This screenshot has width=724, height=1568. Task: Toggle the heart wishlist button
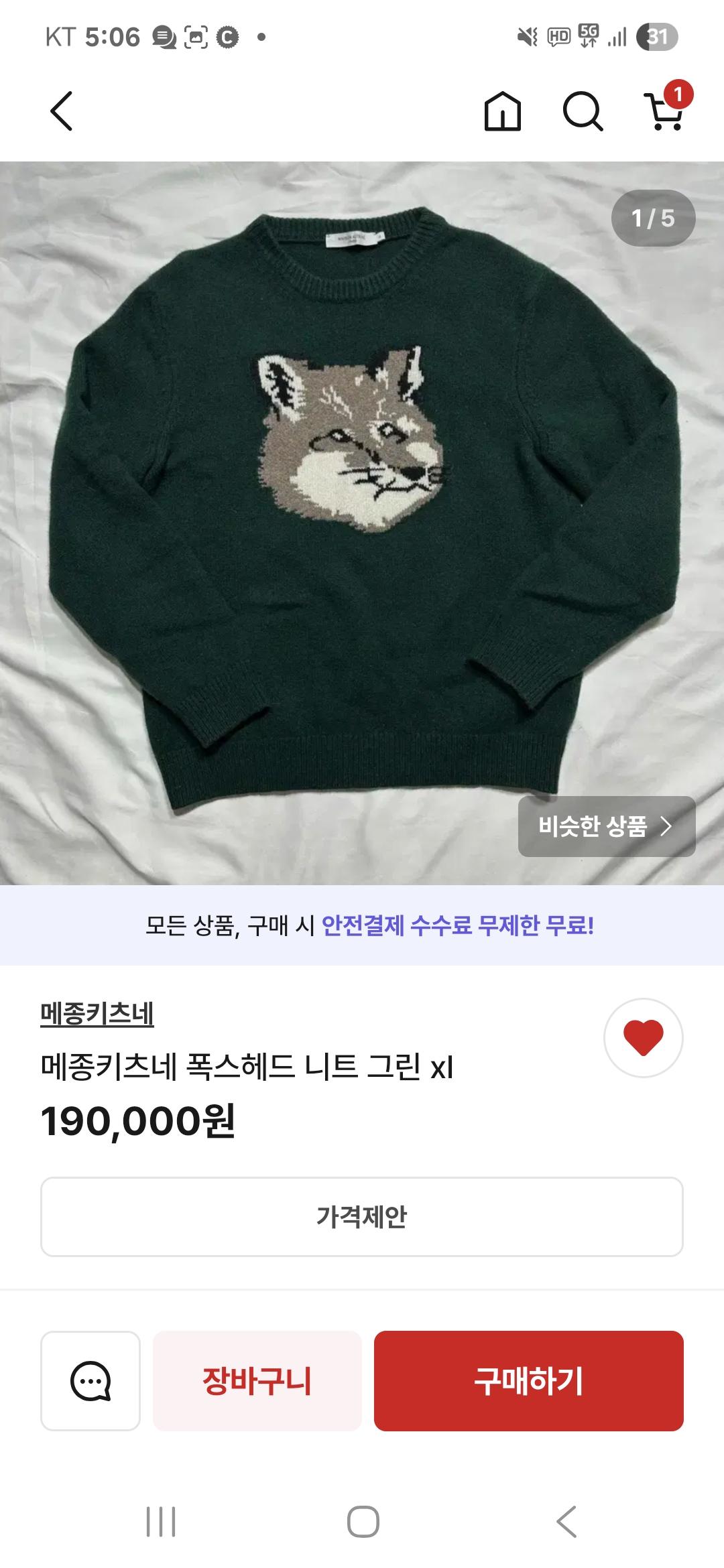[x=643, y=1038]
